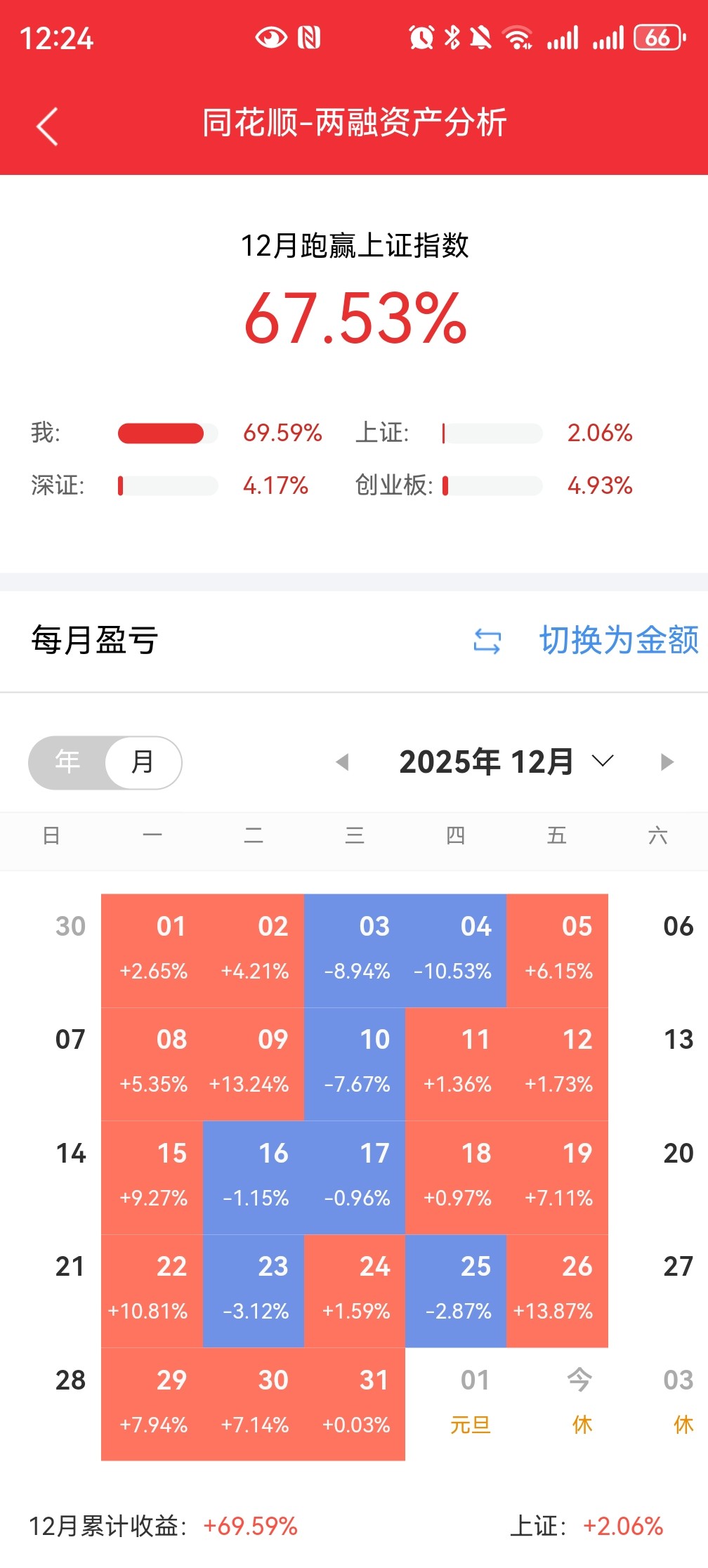View December 22 with +10.81%

[x=152, y=1291]
